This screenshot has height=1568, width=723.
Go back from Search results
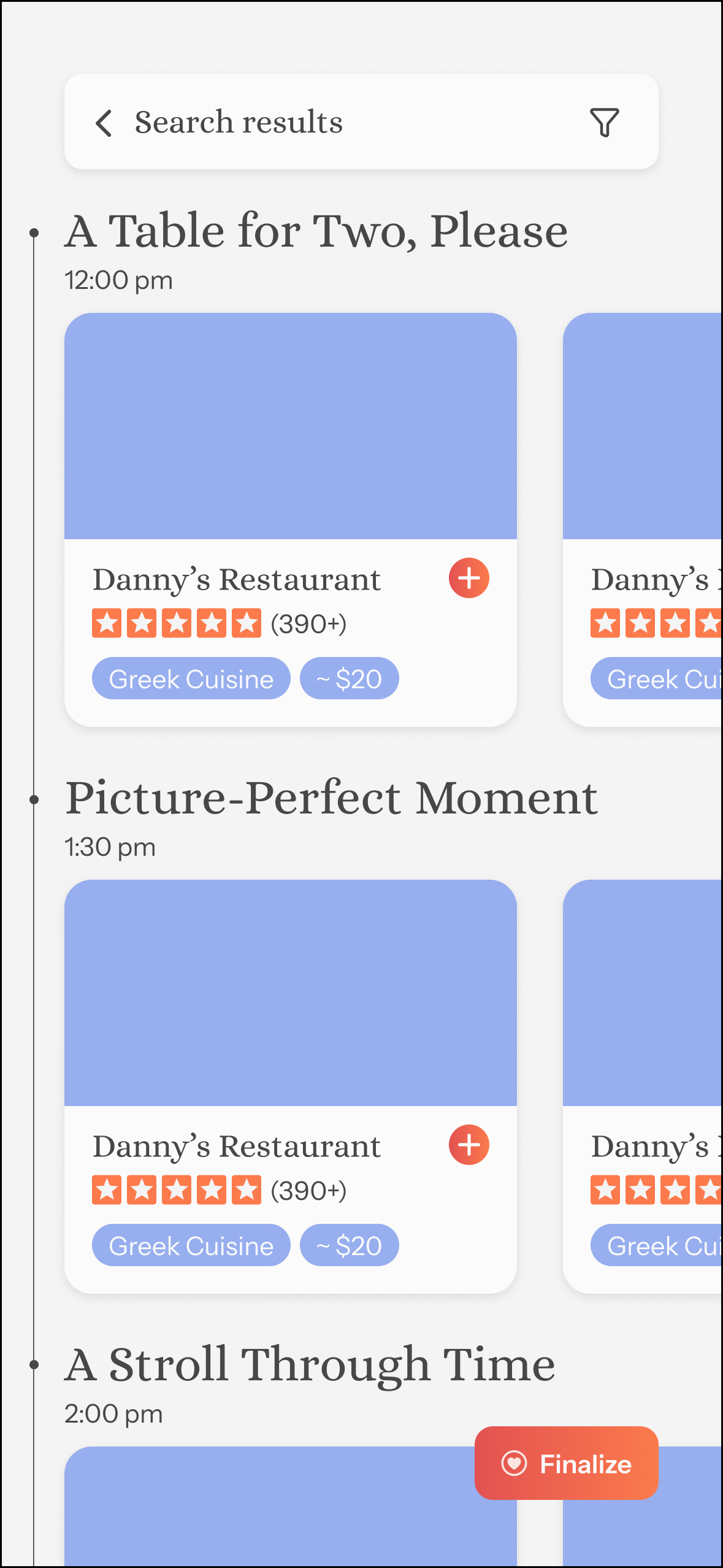[104, 123]
